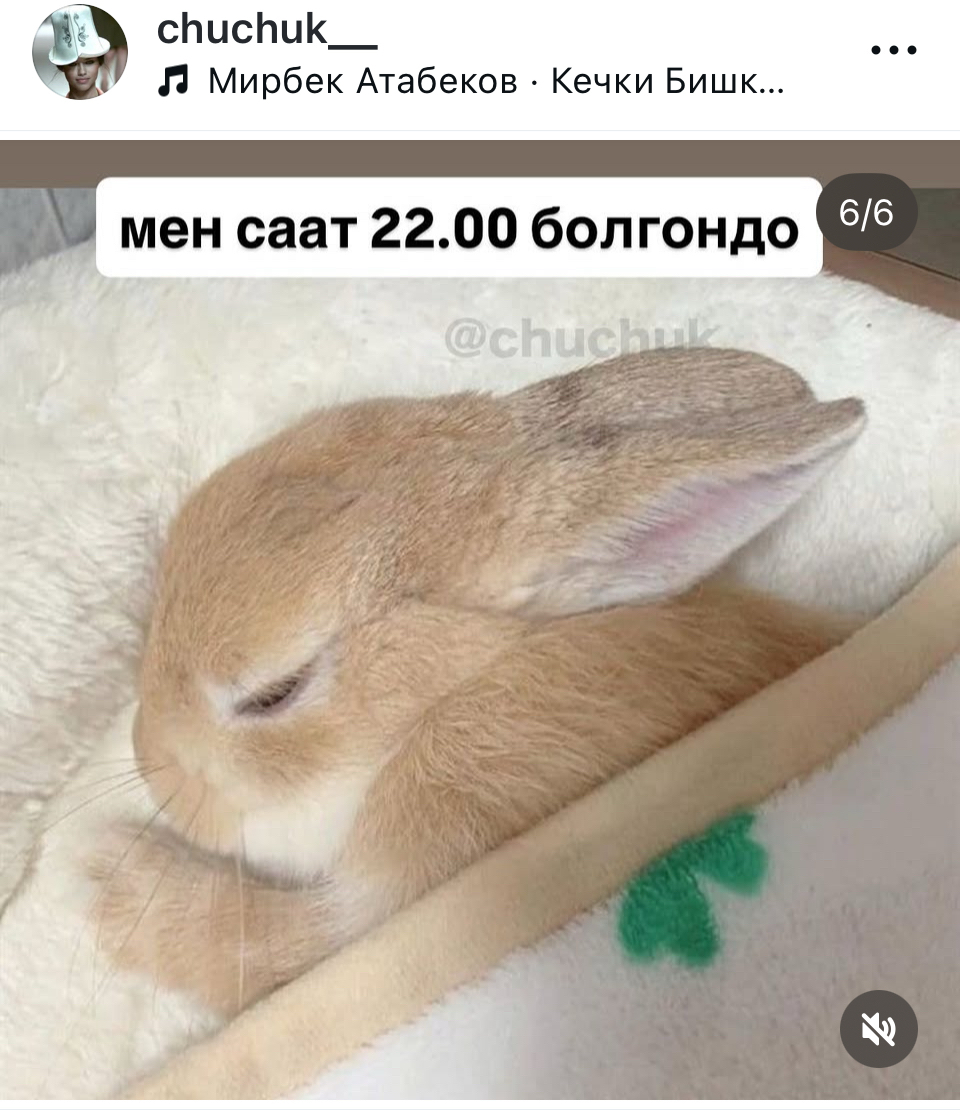Open the post's three-dot options menu
Image resolution: width=960 pixels, height=1110 pixels.
pyautogui.click(x=894, y=49)
